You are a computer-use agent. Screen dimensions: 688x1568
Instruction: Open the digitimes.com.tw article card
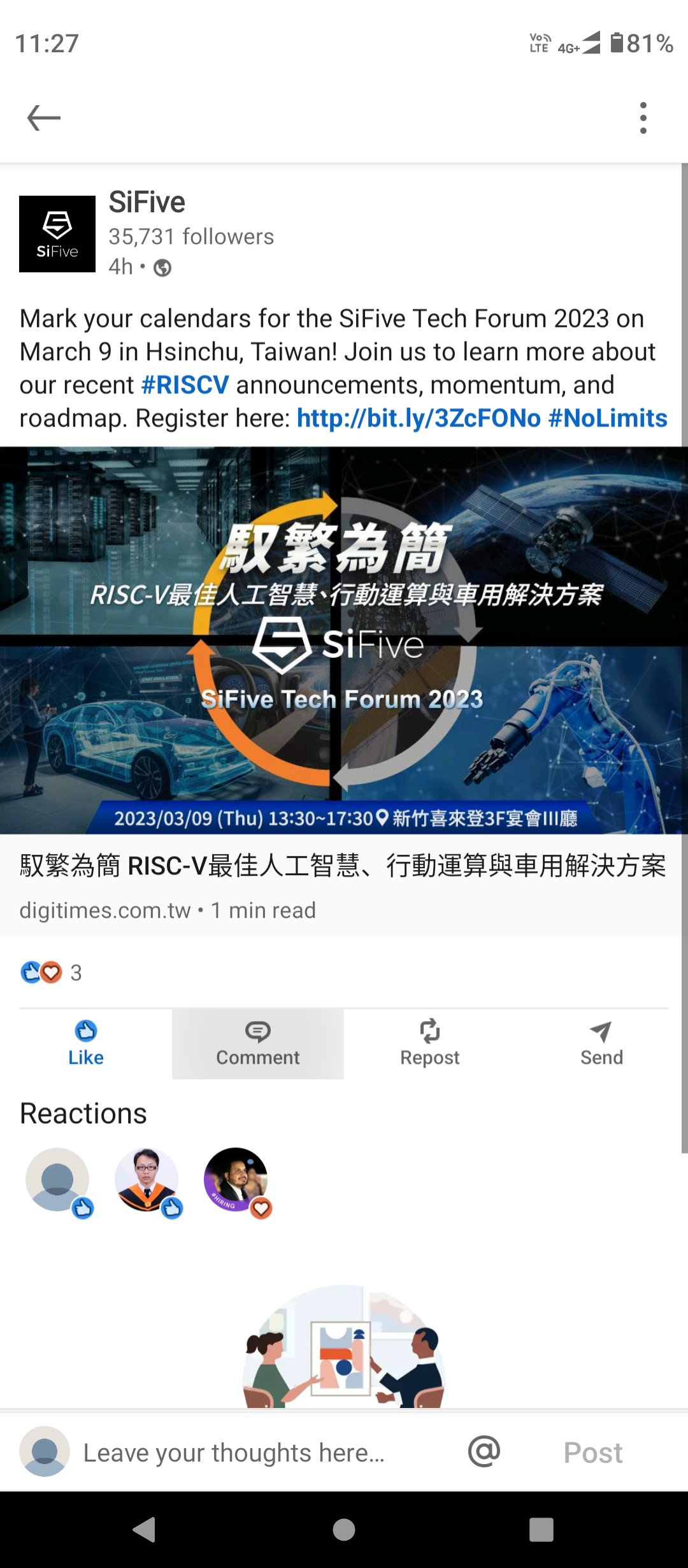[343, 885]
